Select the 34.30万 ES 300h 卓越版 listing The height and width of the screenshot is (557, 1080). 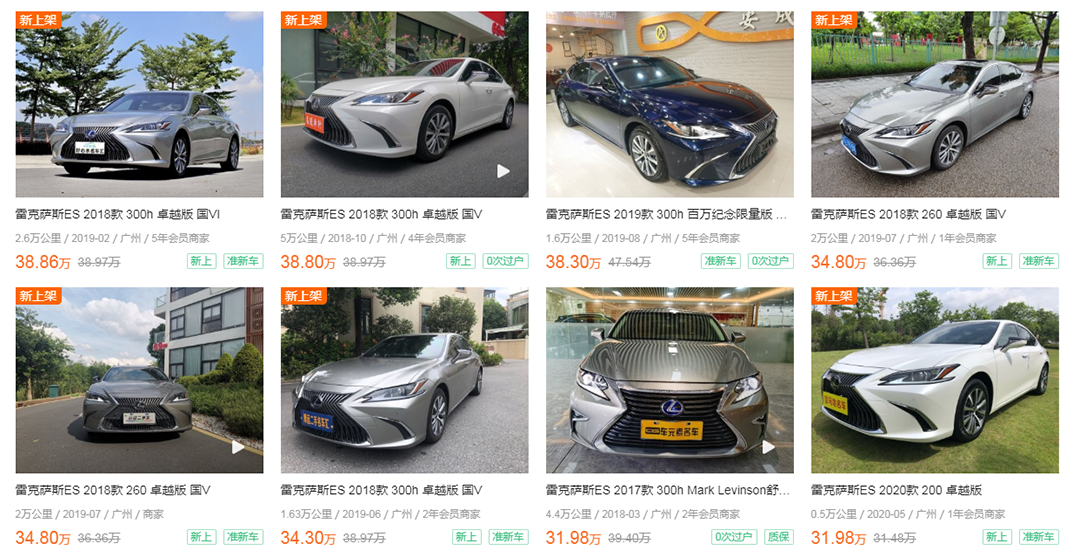pyautogui.click(x=404, y=381)
